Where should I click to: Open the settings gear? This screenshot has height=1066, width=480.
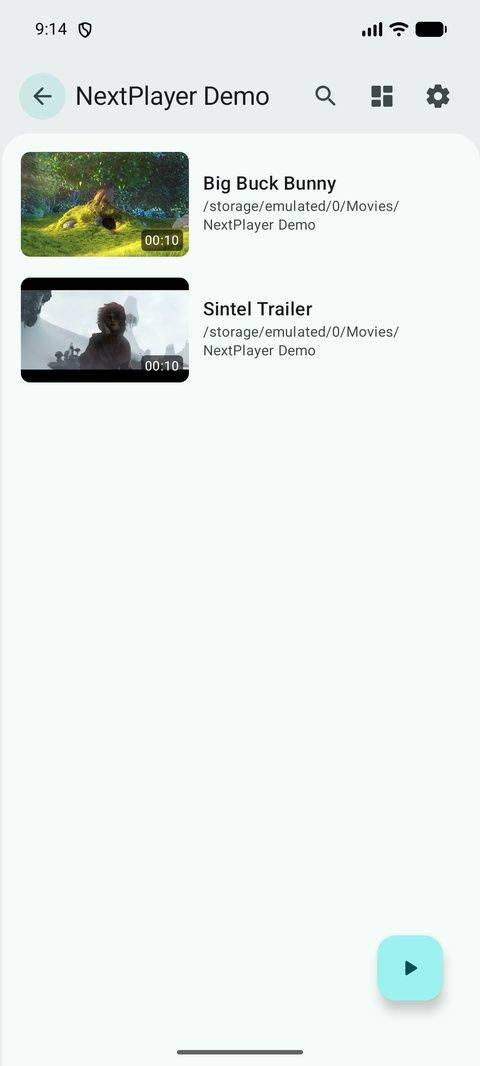[438, 96]
